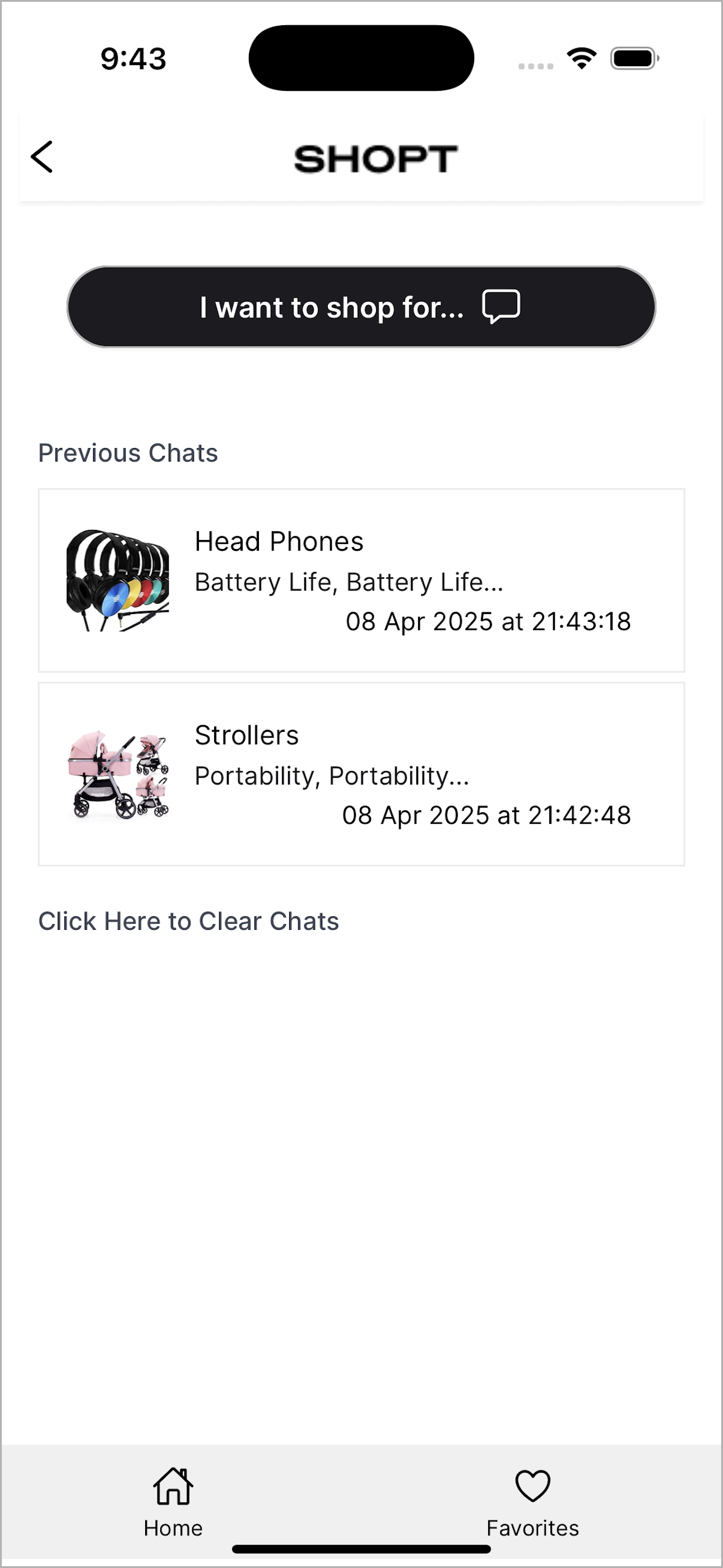
Task: Tap the back chevron at top left
Action: click(x=42, y=157)
